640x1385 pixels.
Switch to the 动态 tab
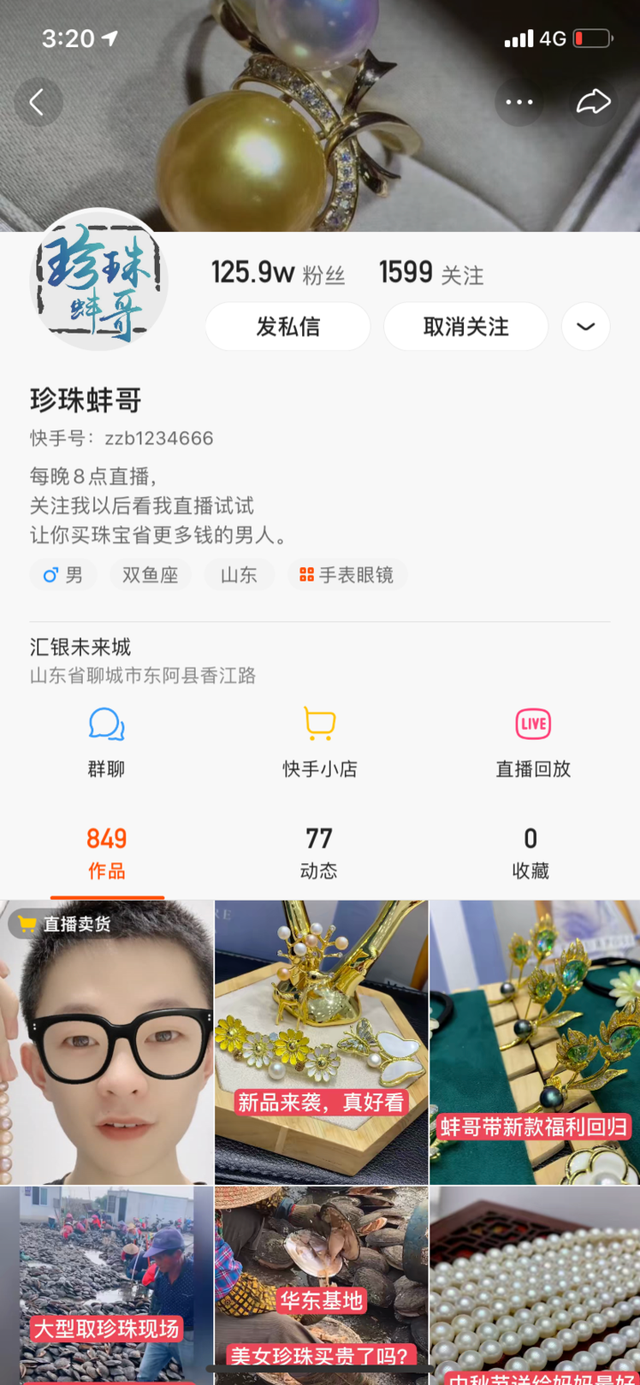(319, 853)
